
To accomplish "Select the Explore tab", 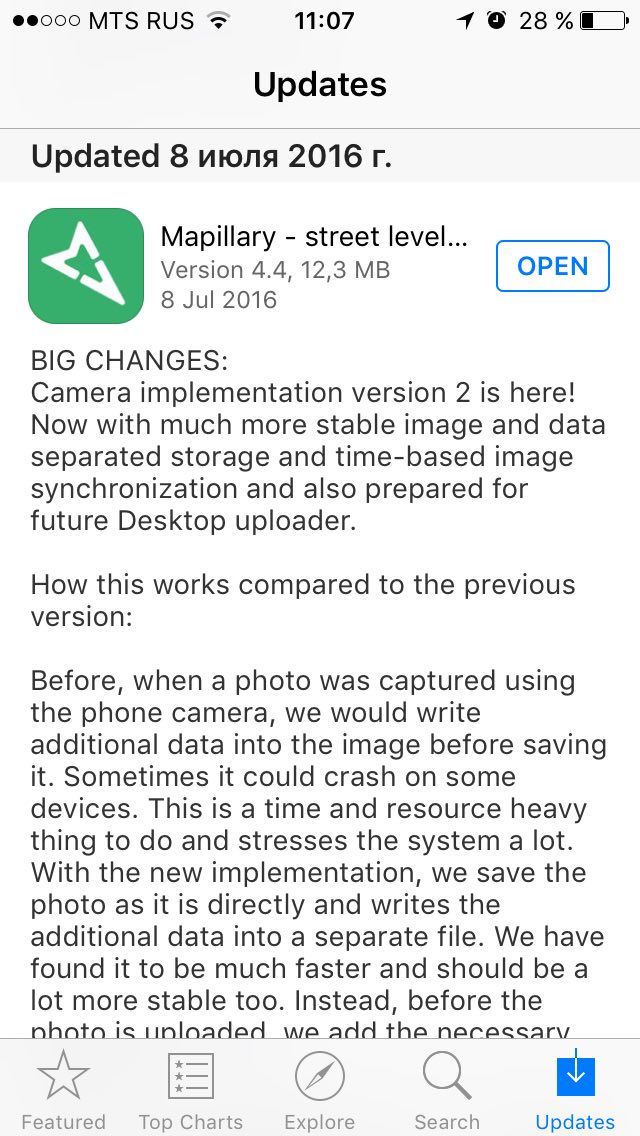I will [320, 1090].
